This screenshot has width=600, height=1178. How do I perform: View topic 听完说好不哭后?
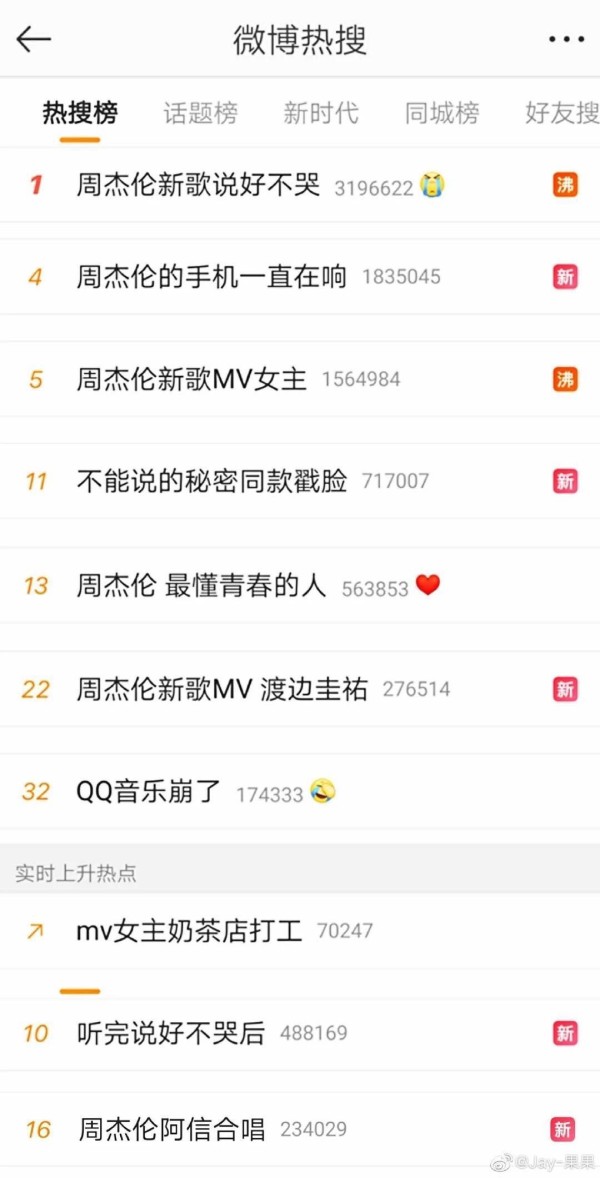[170, 1033]
